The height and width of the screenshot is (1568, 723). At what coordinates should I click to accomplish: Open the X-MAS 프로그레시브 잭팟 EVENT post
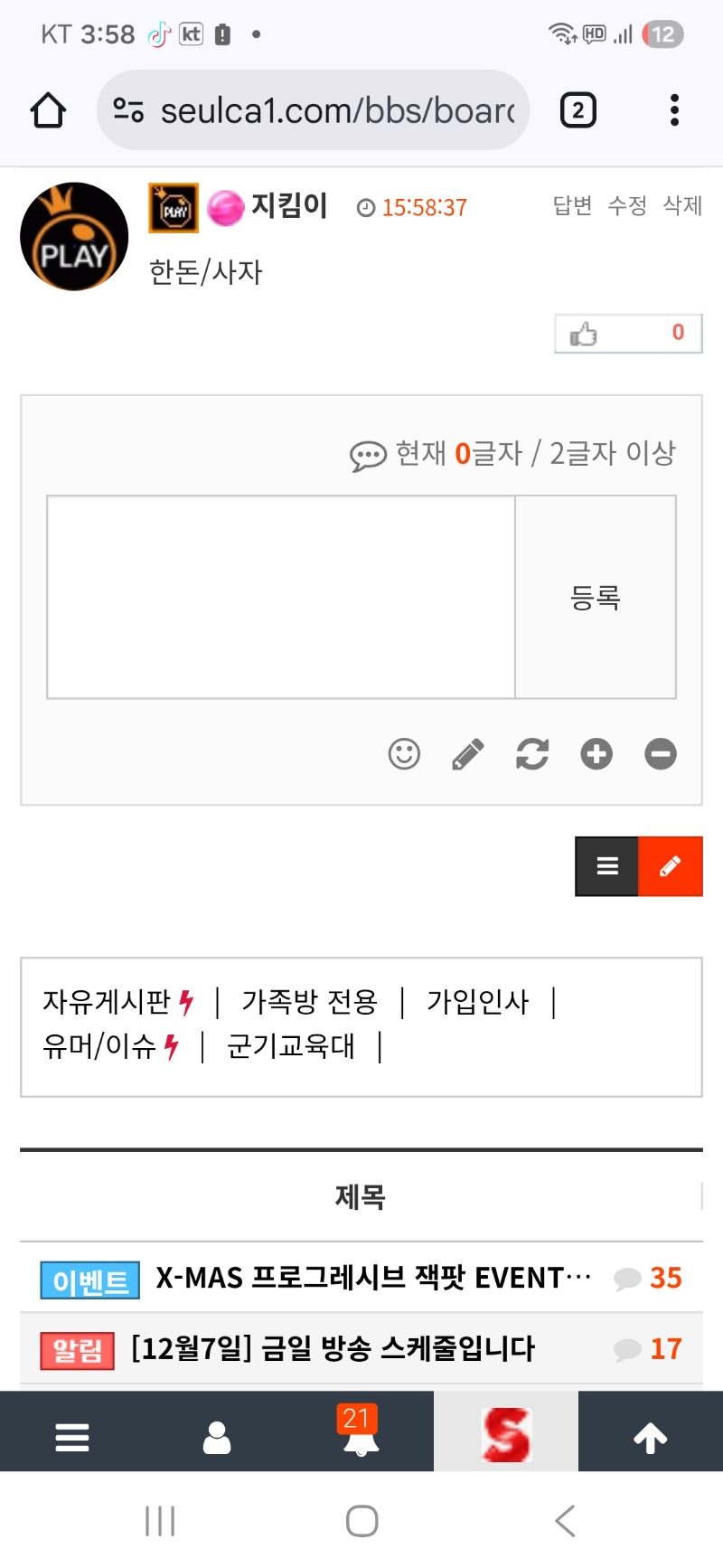(x=372, y=1278)
